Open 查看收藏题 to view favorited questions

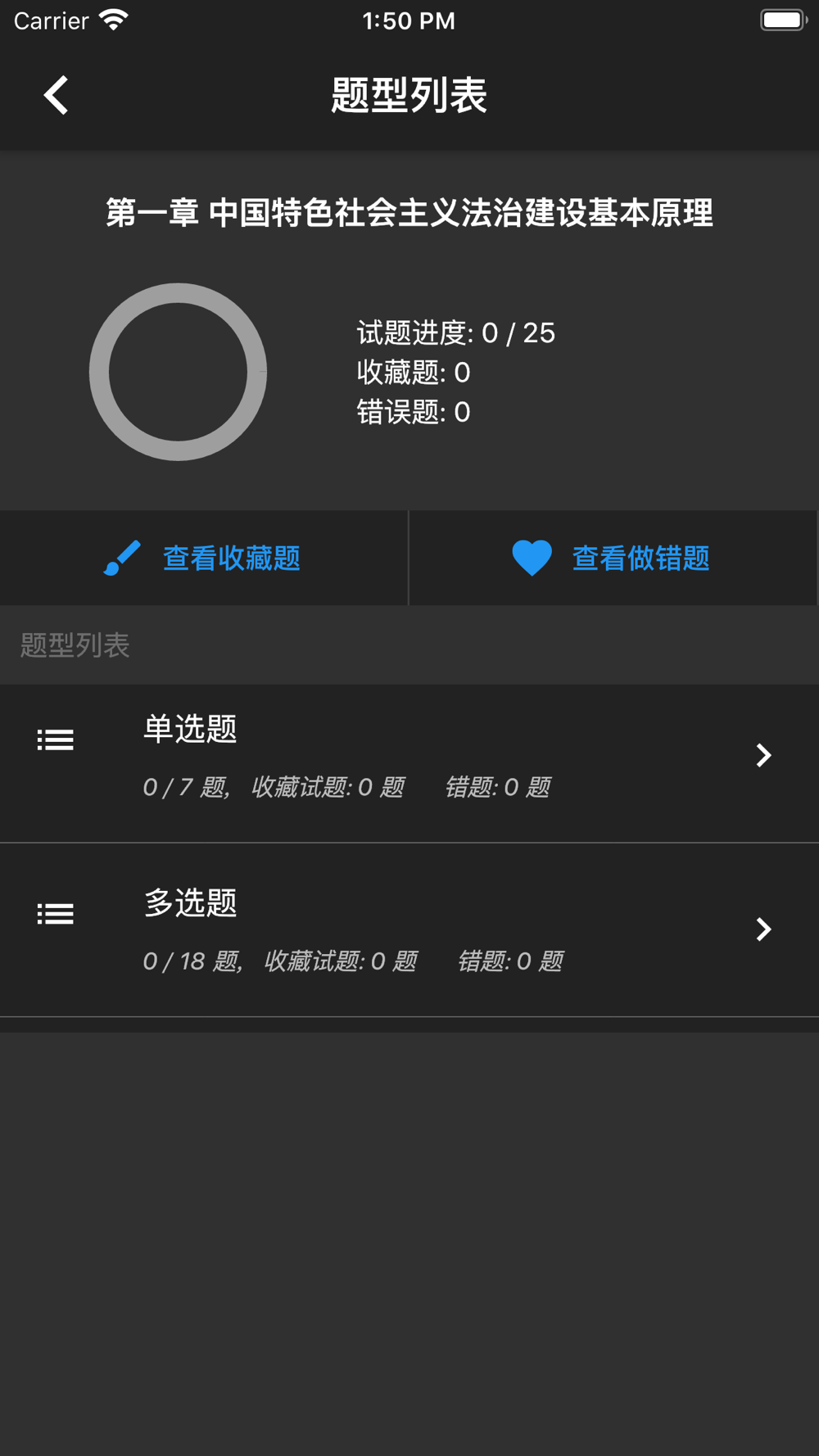point(203,558)
